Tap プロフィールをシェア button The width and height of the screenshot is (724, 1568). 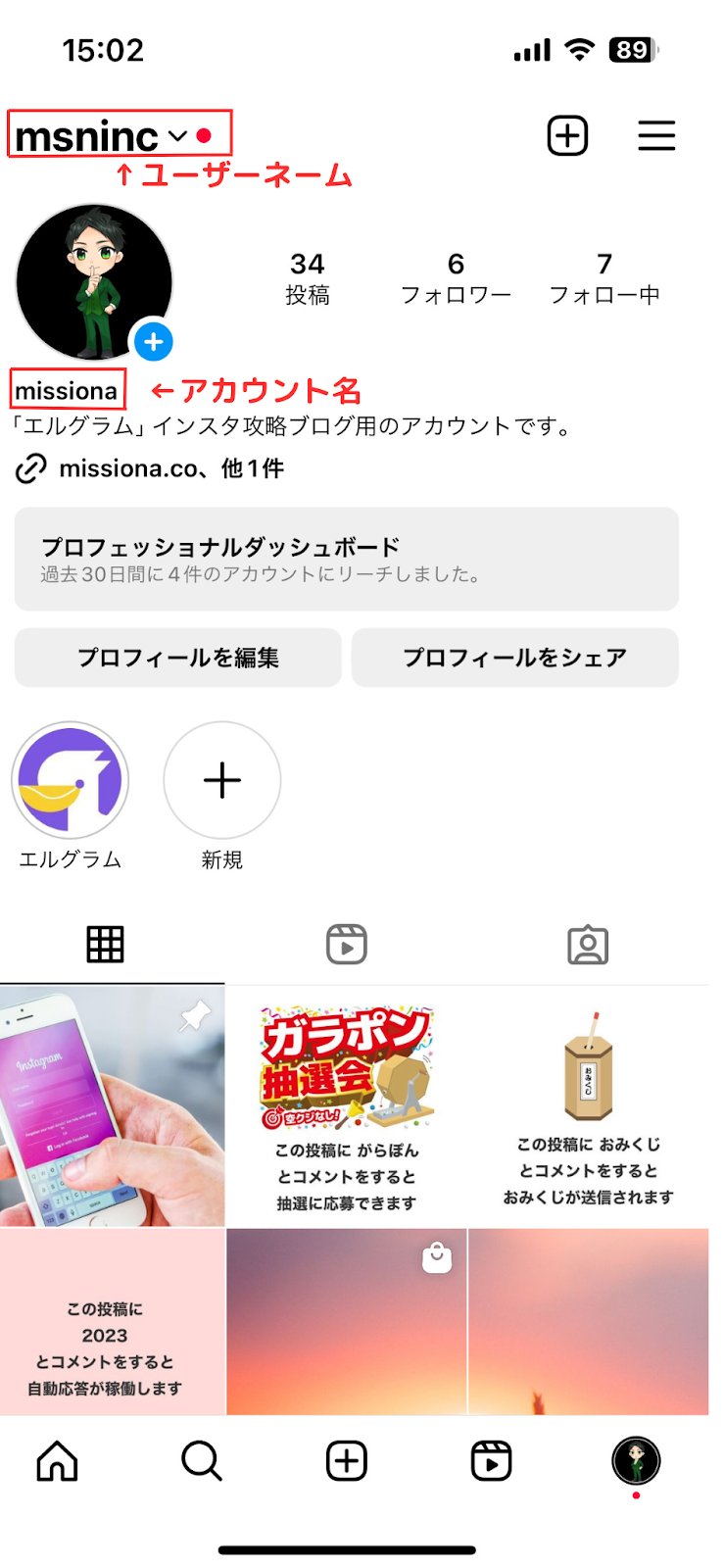pyautogui.click(x=514, y=658)
